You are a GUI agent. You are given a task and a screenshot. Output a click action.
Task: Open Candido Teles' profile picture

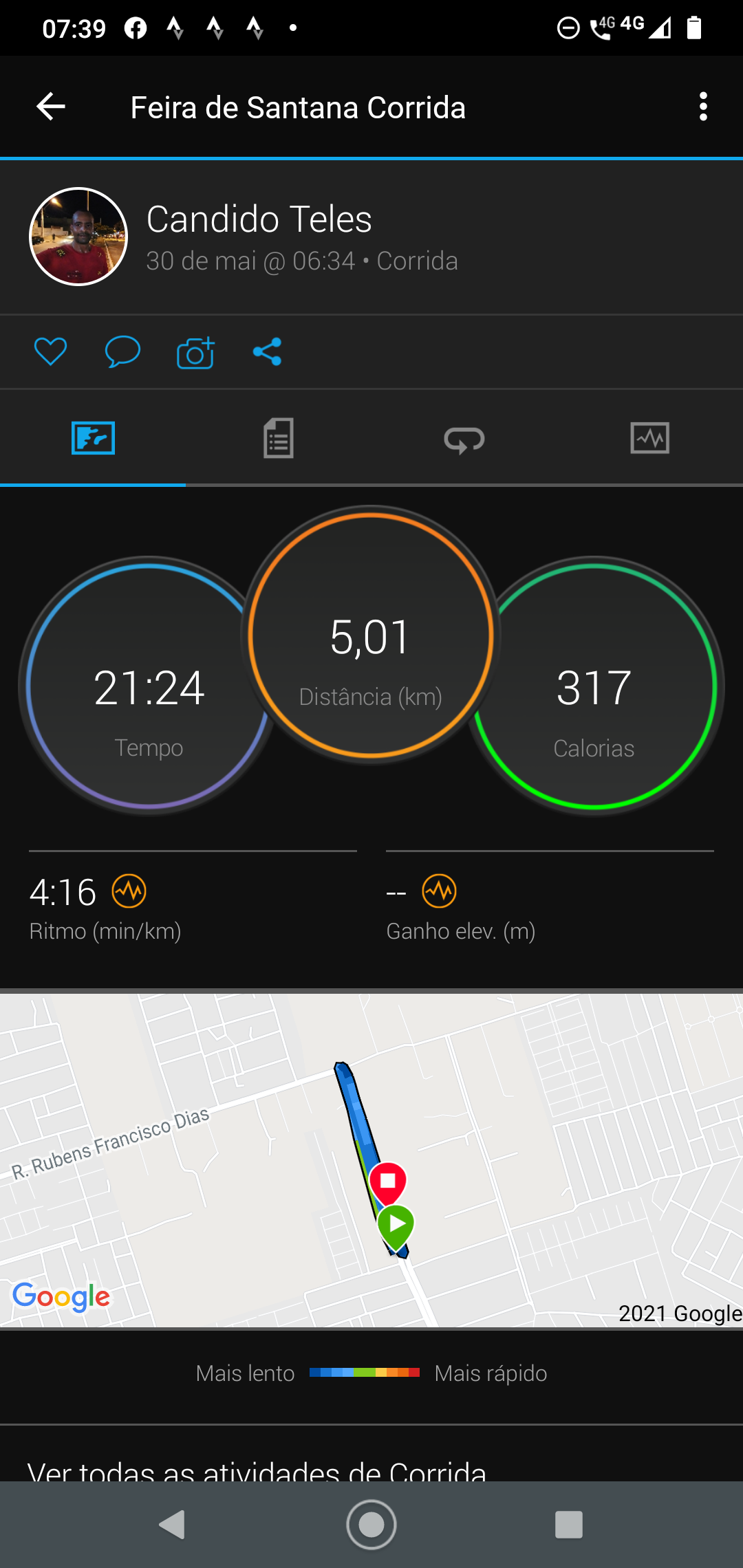tap(78, 237)
